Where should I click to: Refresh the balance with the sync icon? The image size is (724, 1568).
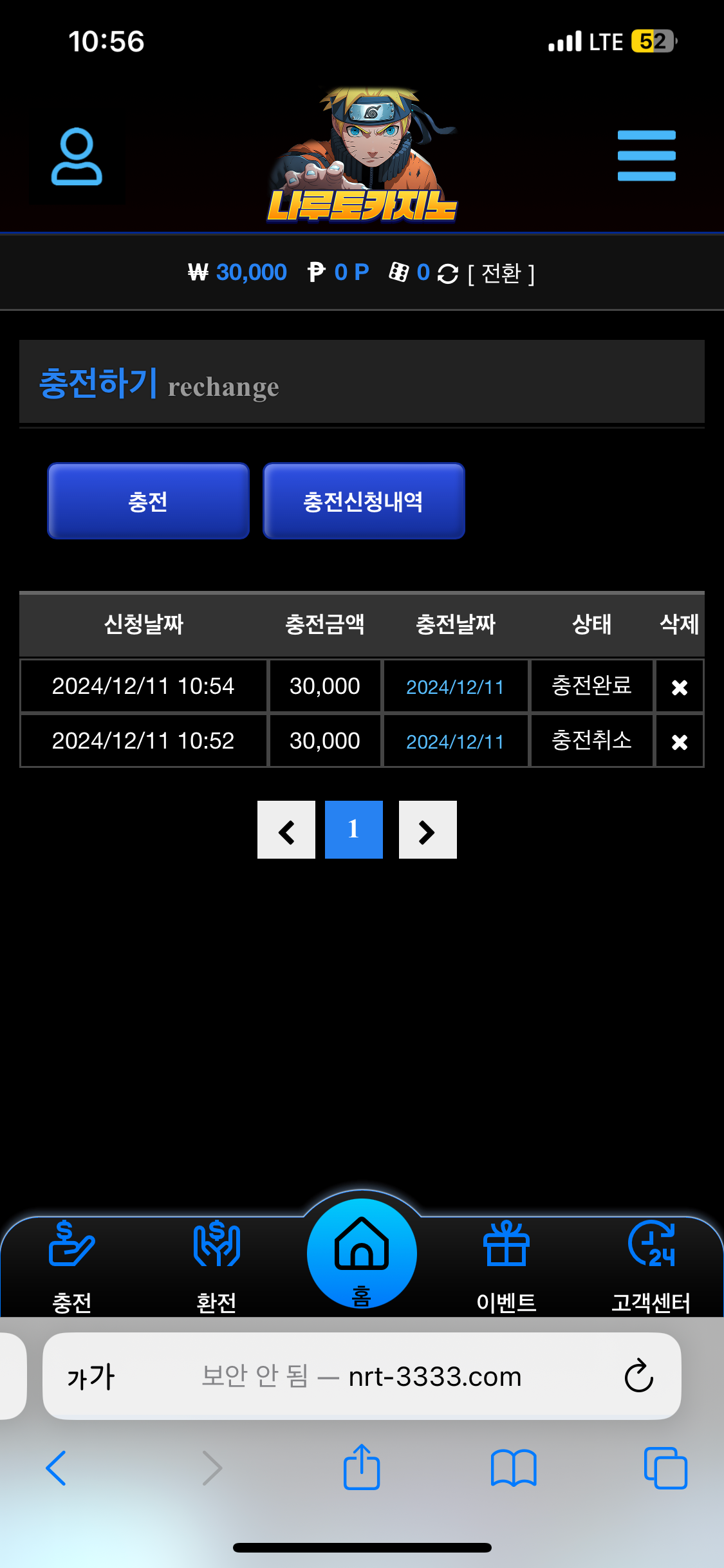(447, 274)
